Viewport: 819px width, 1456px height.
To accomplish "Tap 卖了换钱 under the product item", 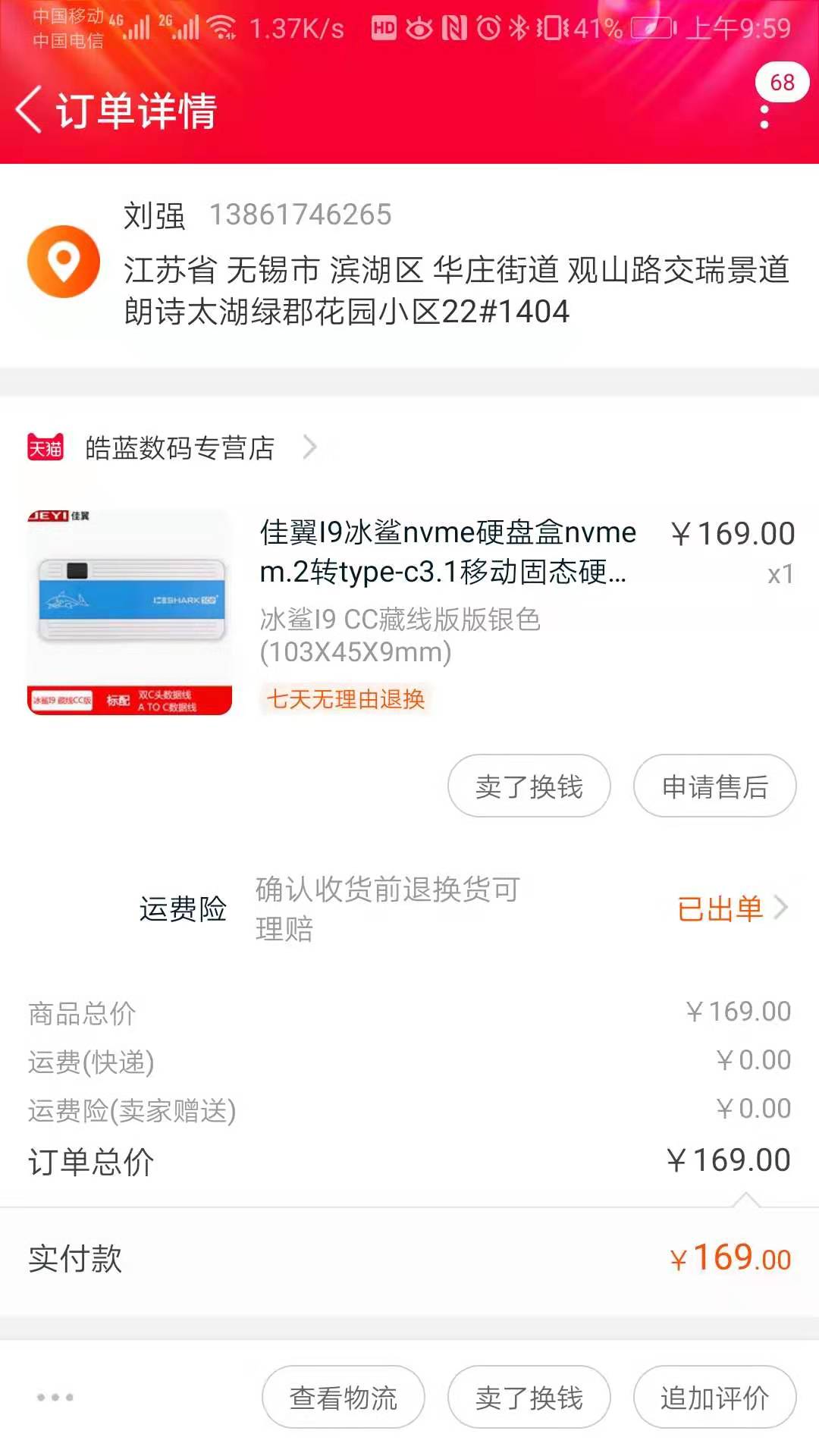I will pyautogui.click(x=529, y=786).
